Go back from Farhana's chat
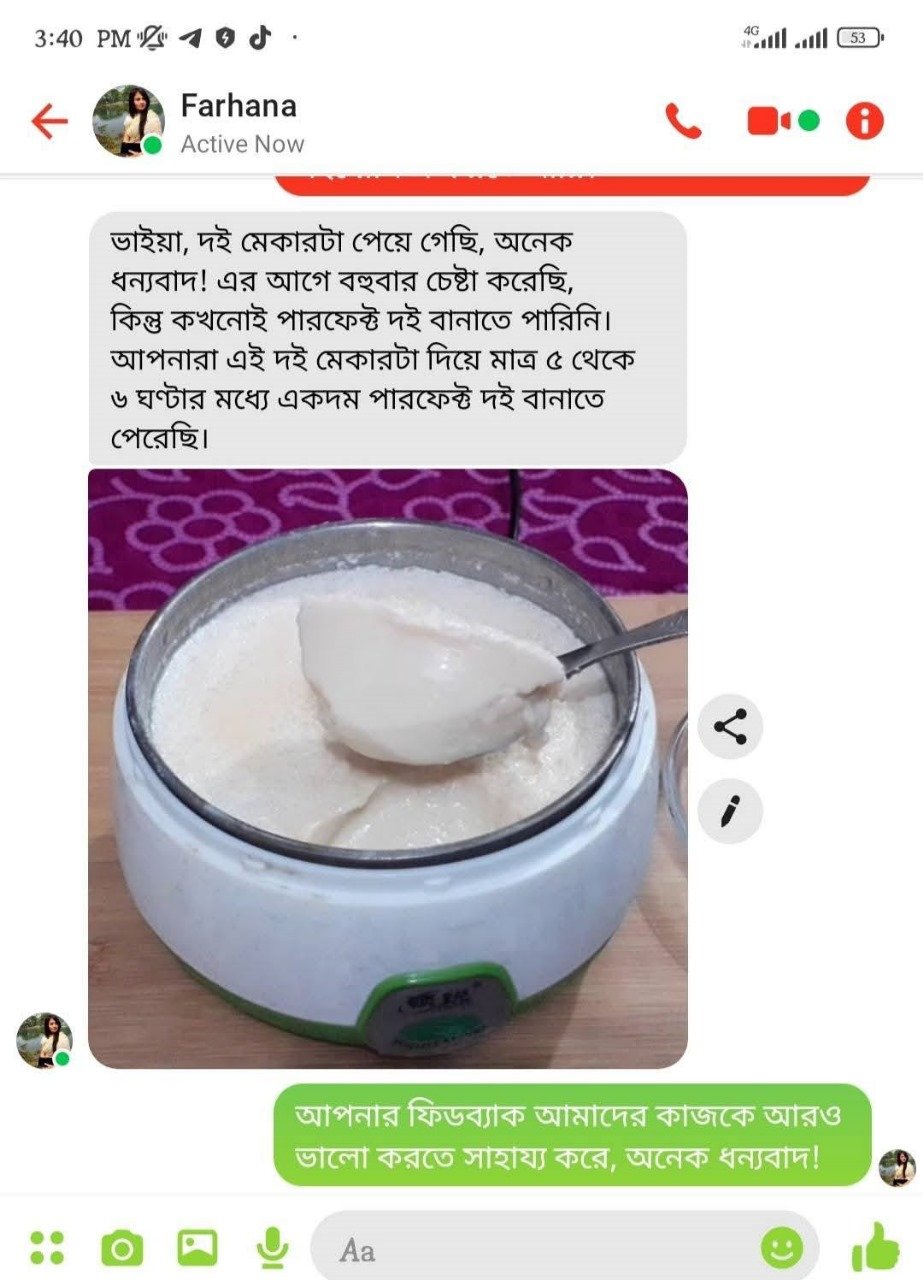This screenshot has width=923, height=1280. coord(49,122)
